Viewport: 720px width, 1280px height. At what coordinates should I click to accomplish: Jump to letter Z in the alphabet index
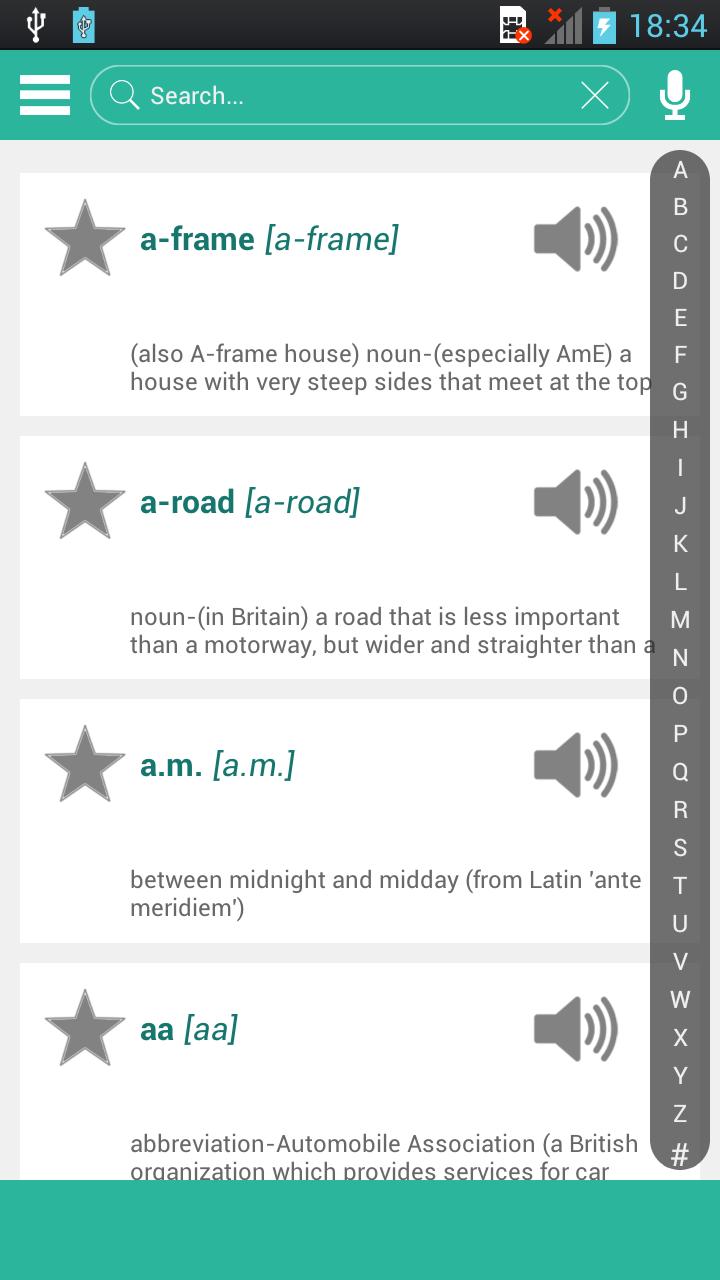click(681, 1115)
